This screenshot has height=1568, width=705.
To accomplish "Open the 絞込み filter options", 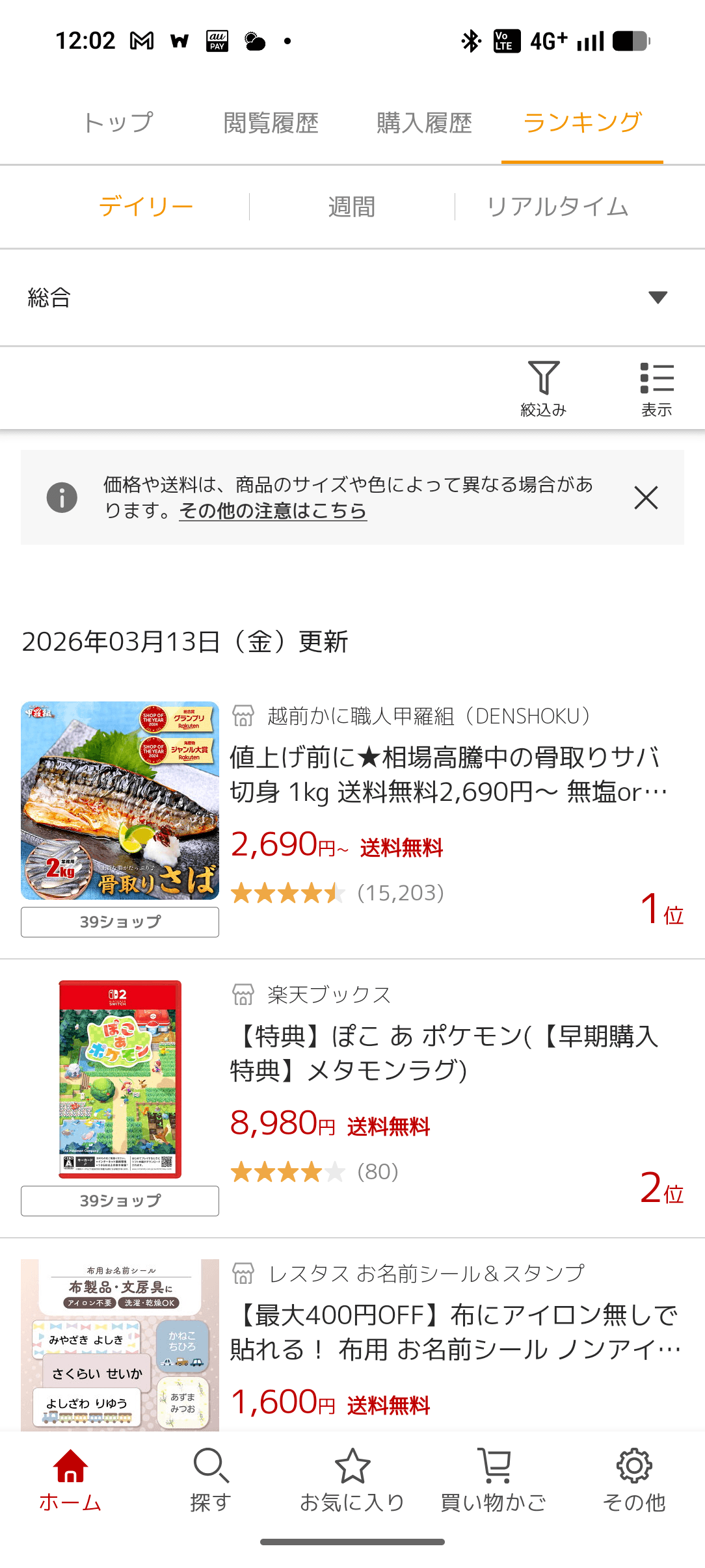I will (x=544, y=389).
